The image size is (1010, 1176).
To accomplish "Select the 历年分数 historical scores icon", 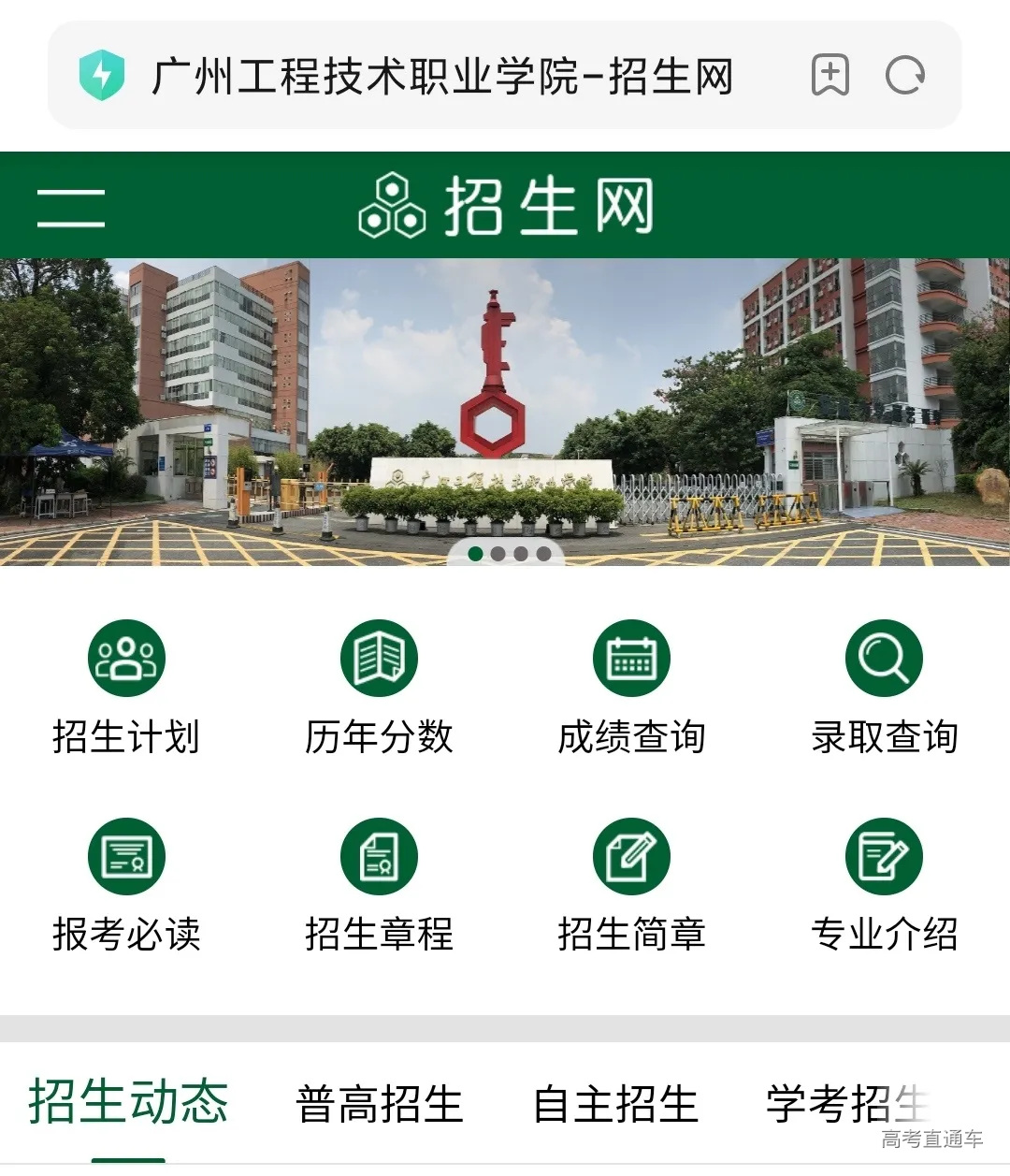I will pos(378,658).
